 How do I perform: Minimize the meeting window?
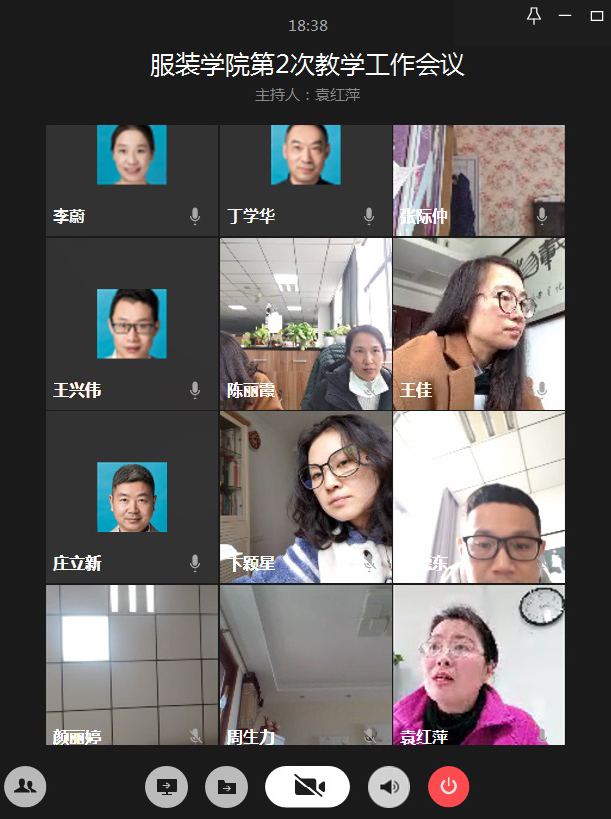(x=565, y=15)
